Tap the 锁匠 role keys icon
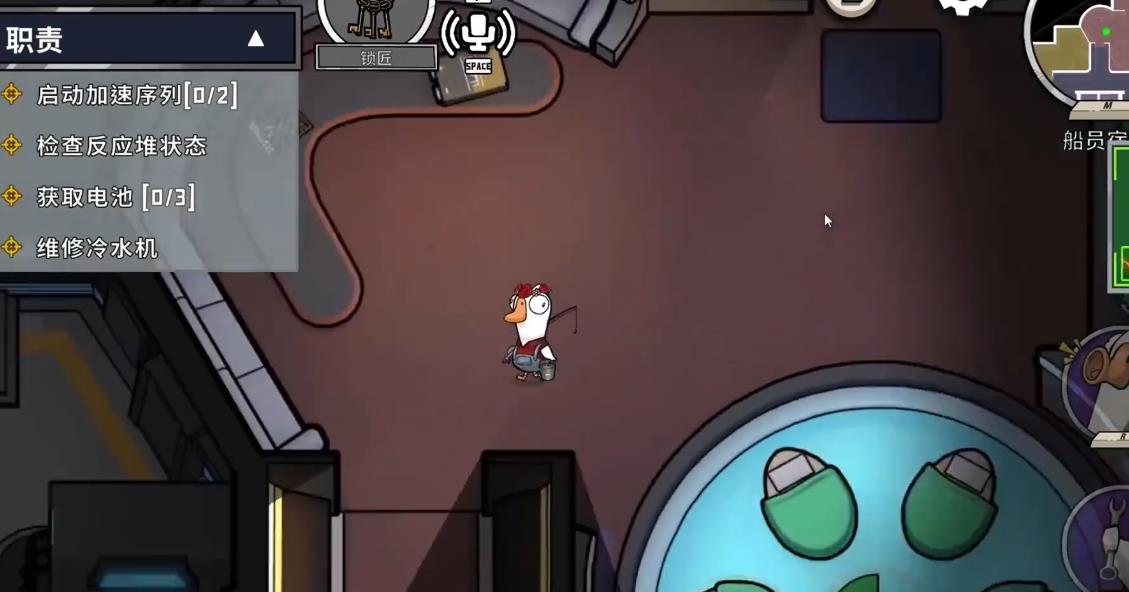The image size is (1129, 592). click(x=375, y=20)
